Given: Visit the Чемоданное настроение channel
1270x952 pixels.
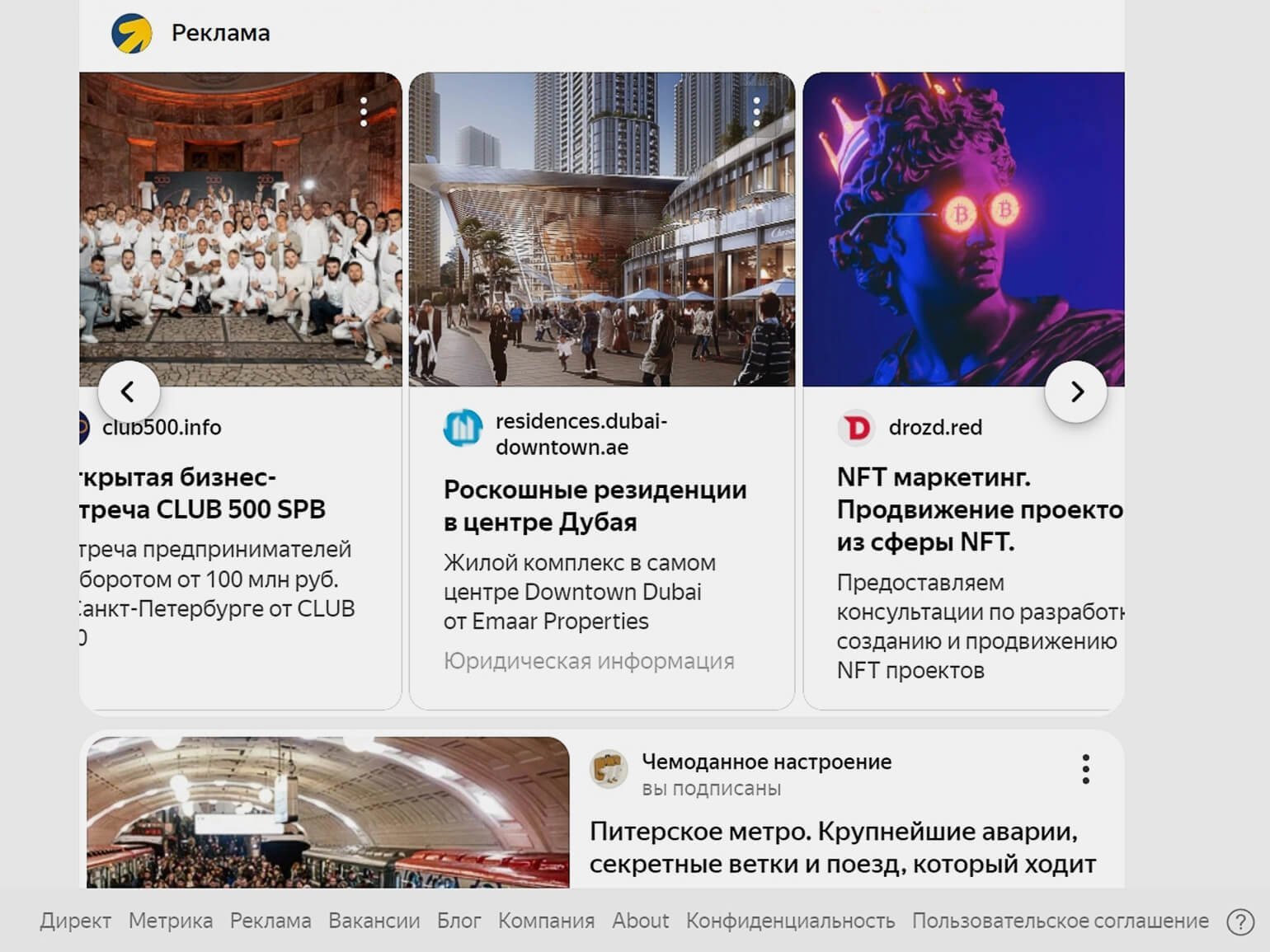Looking at the screenshot, I should click(x=765, y=762).
